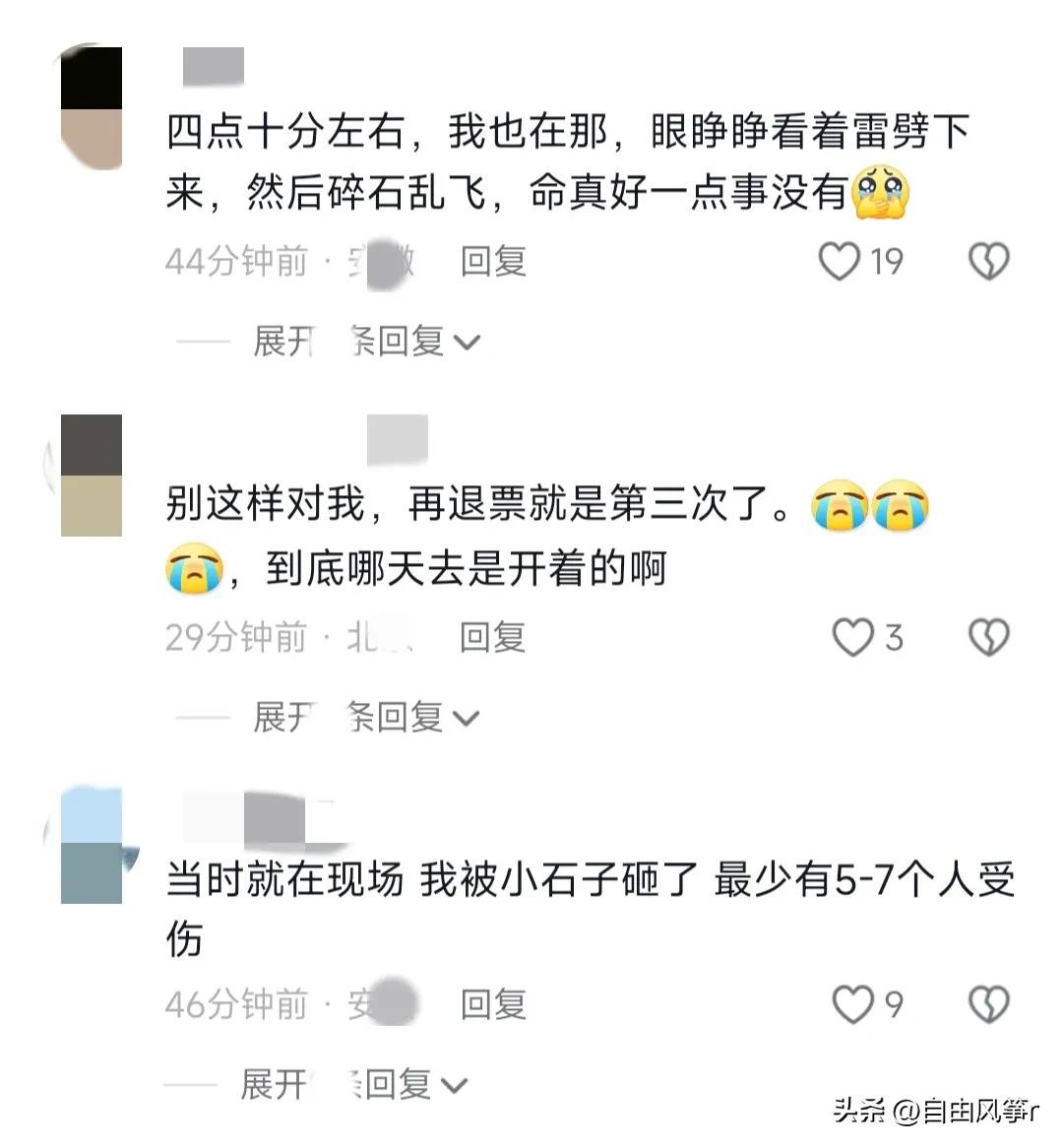Dislike the comment about 雷劈下来
Screen dimensions: 1063x1148
(x=988, y=261)
